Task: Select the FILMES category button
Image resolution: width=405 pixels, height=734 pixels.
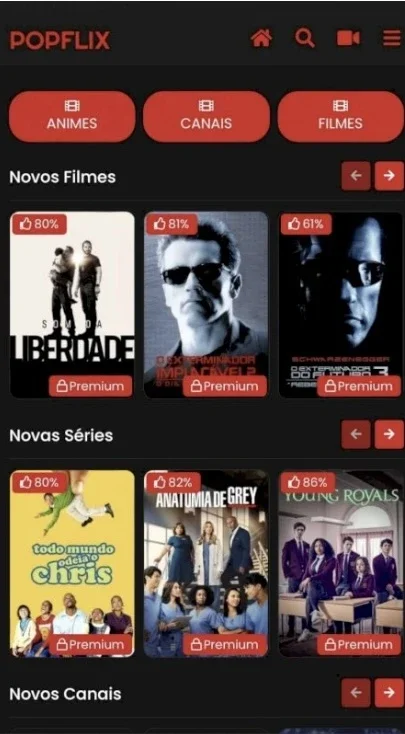Action: tap(340, 117)
